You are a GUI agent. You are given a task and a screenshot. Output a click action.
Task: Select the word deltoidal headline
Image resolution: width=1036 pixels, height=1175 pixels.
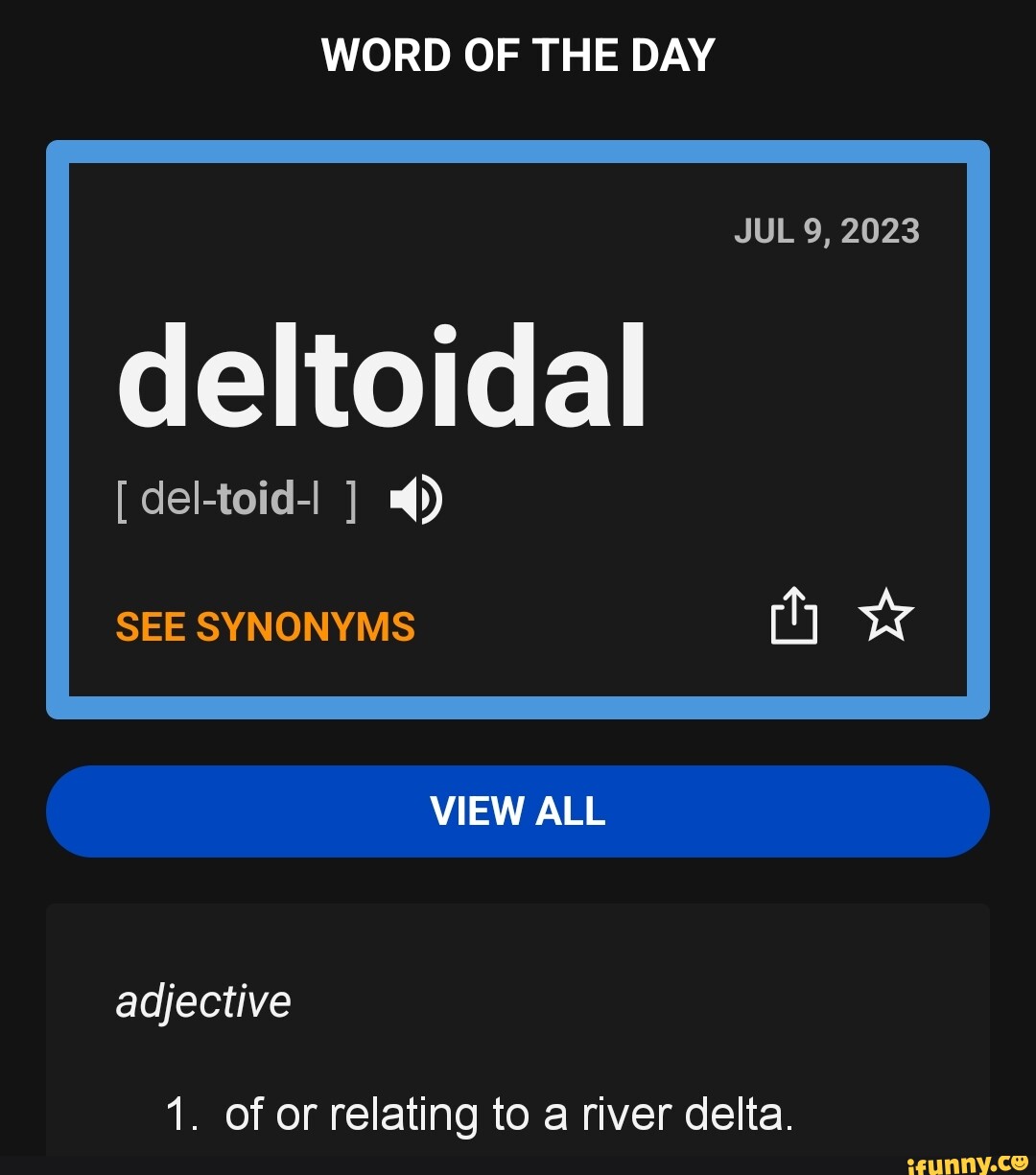click(x=382, y=377)
